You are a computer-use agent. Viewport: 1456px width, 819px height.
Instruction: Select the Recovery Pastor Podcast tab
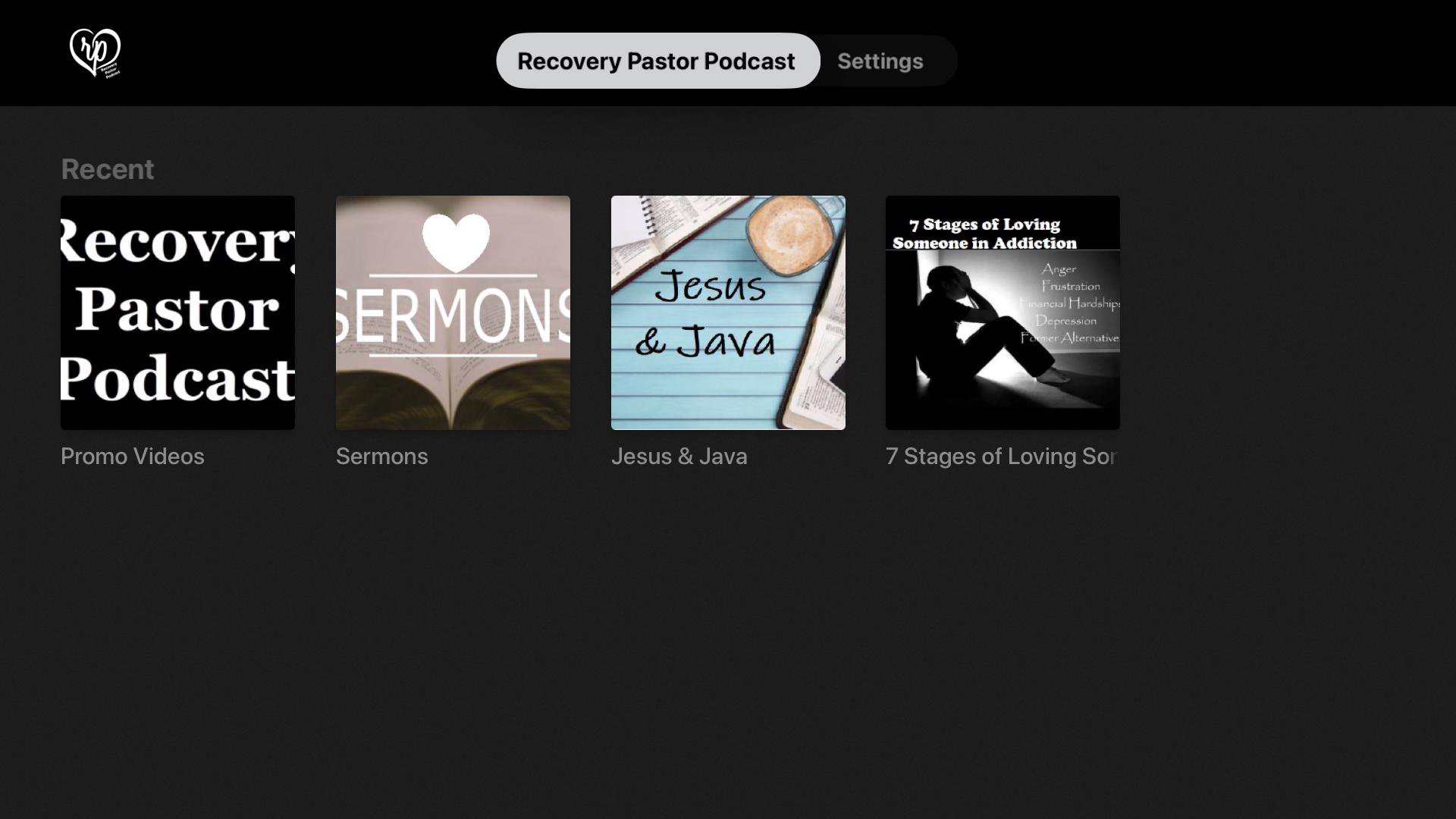click(657, 61)
